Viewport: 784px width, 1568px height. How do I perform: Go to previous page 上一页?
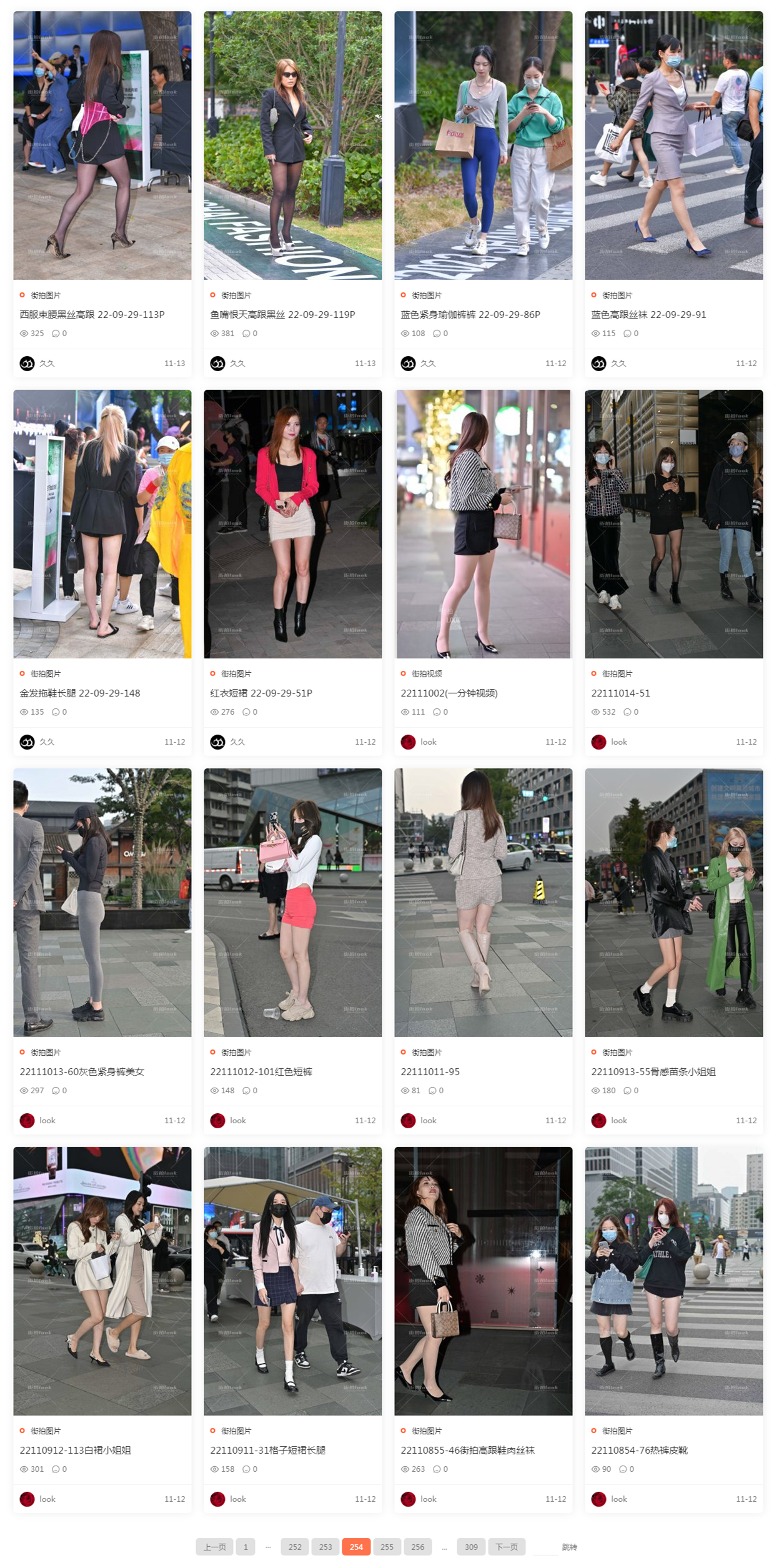point(214,1547)
